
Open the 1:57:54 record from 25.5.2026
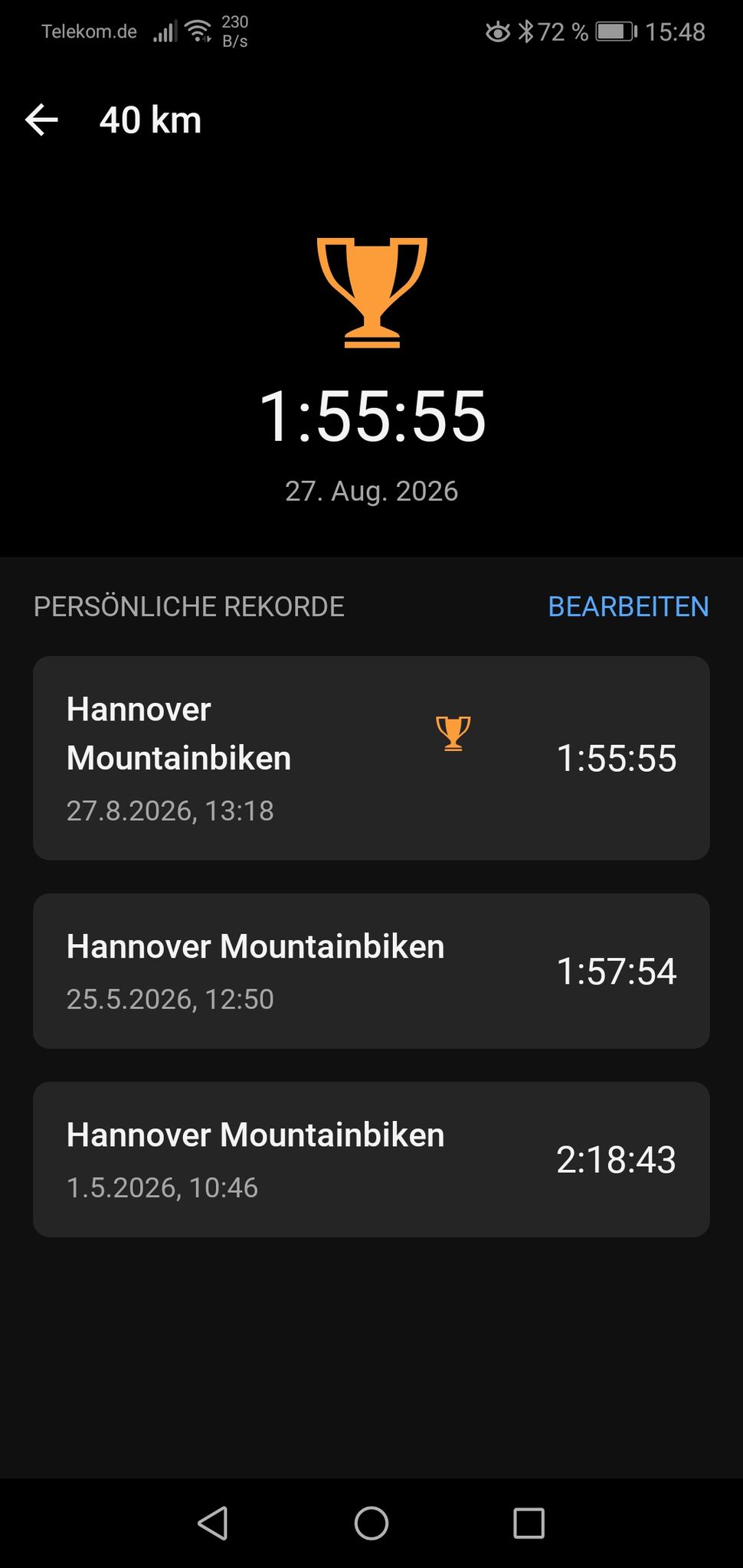click(371, 971)
